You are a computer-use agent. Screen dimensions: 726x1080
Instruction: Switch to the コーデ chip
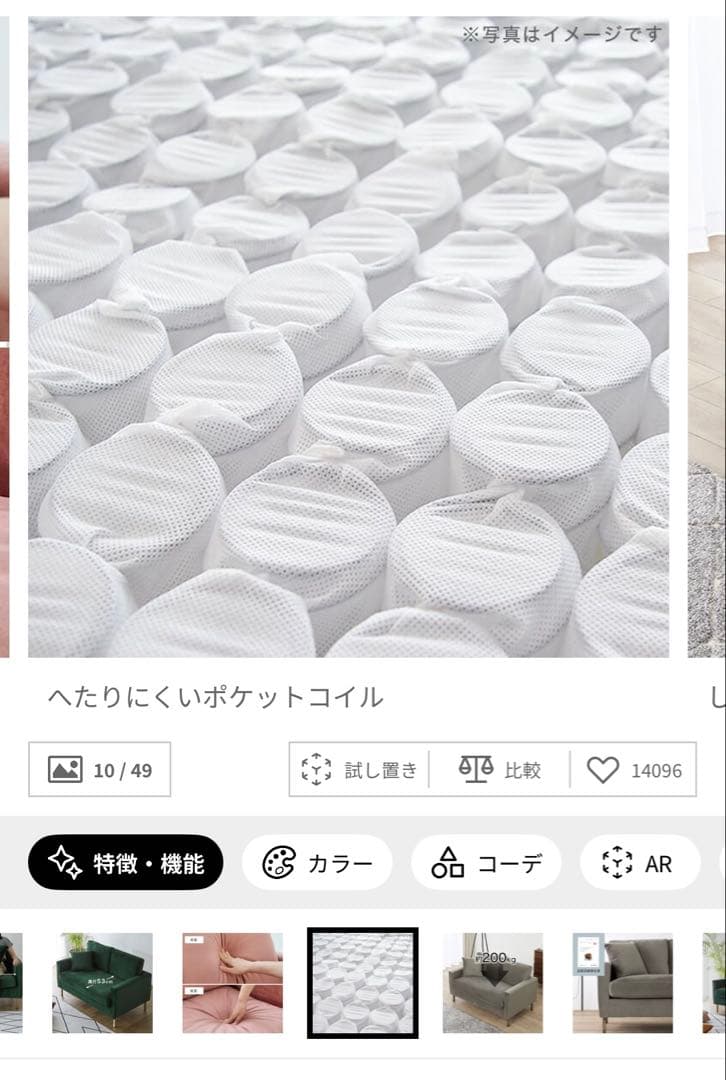[x=486, y=862]
